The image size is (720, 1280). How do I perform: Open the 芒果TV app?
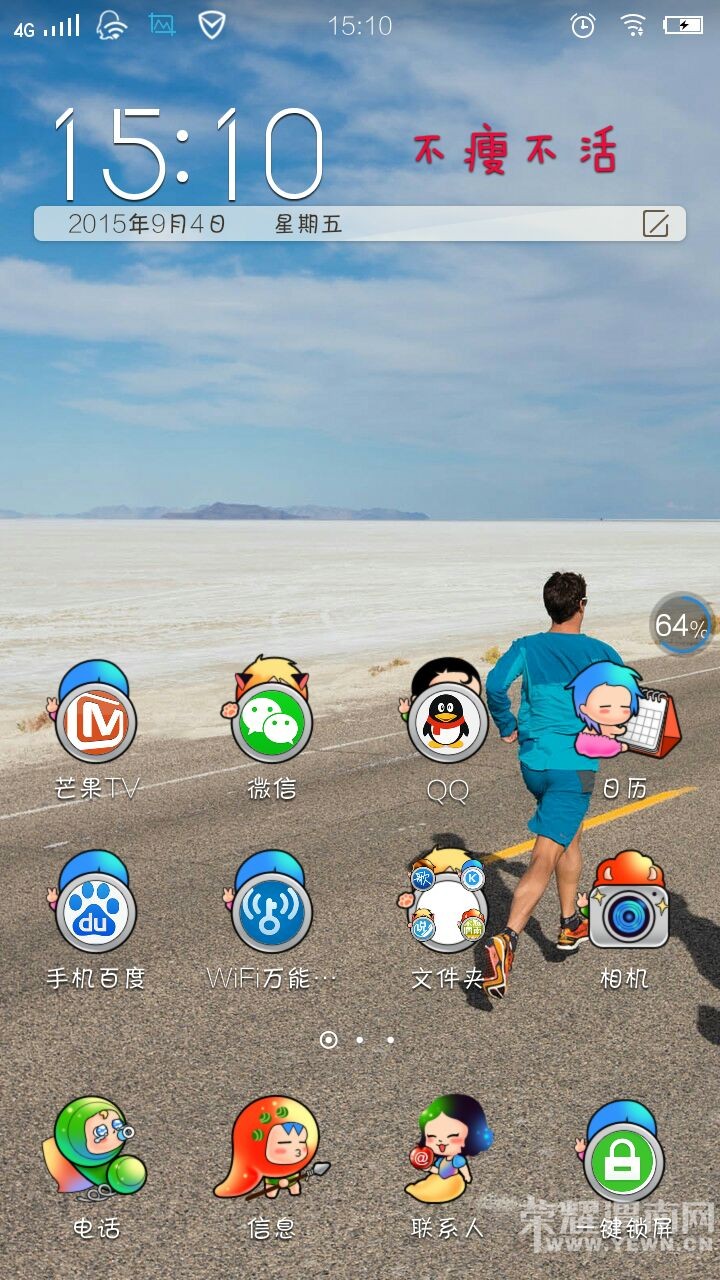point(96,722)
